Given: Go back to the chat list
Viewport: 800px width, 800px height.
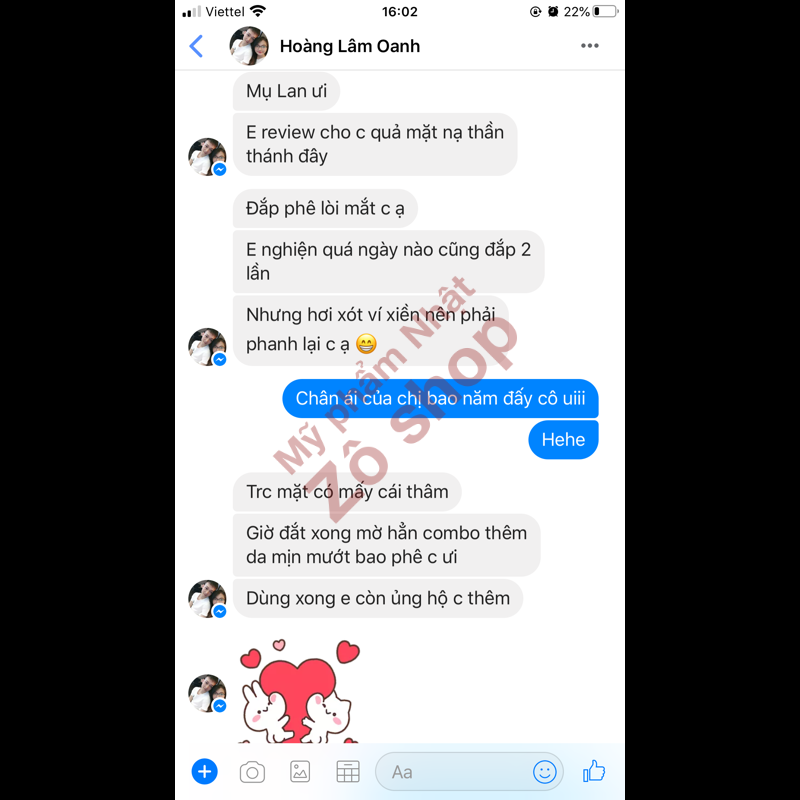Looking at the screenshot, I should click(196, 46).
